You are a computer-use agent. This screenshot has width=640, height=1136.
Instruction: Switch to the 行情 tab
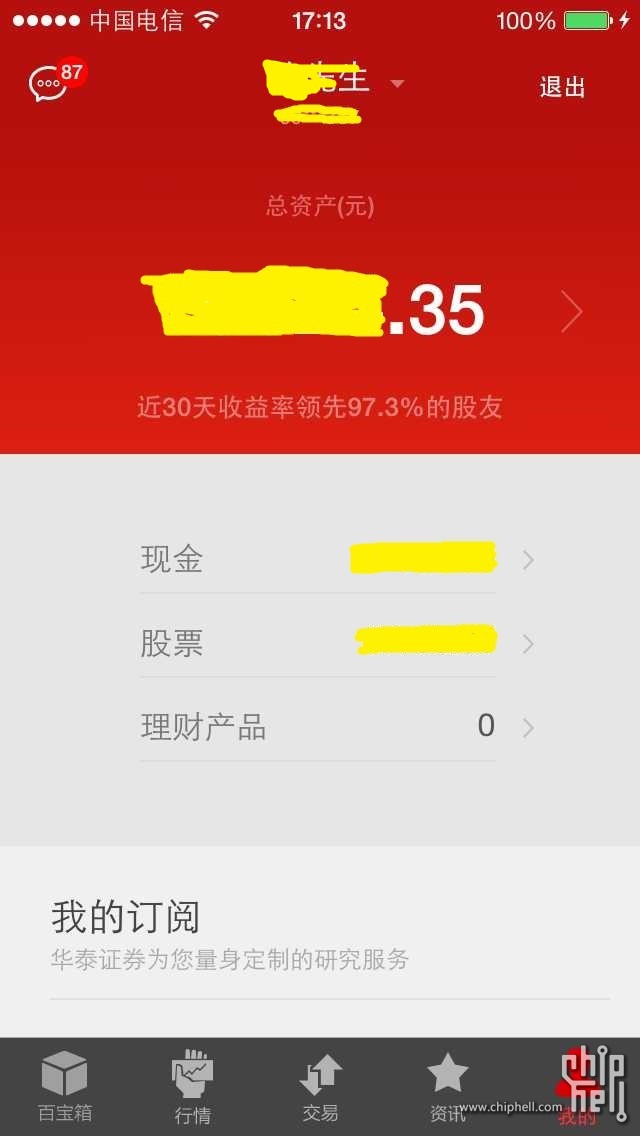pos(192,1087)
